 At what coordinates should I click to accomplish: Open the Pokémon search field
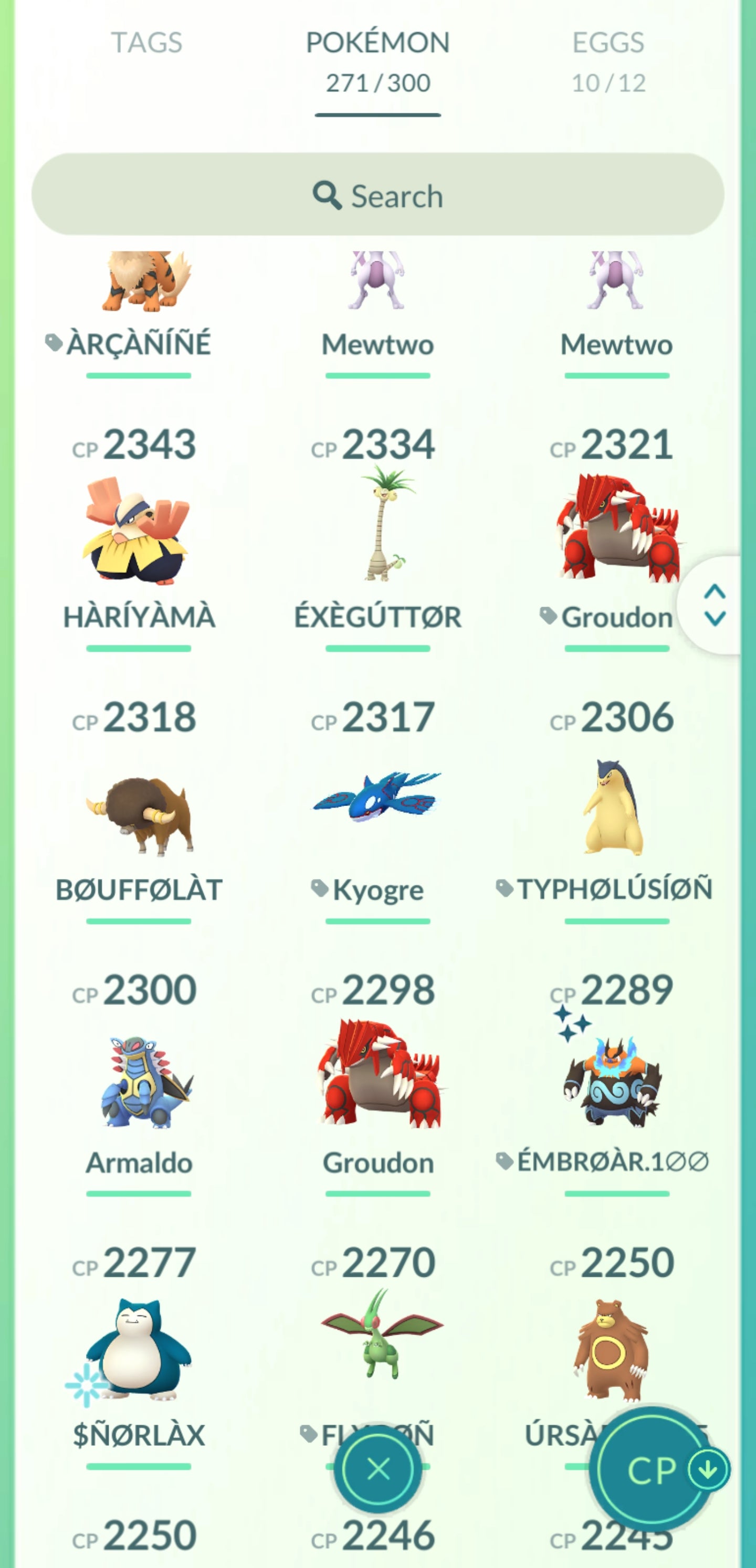click(x=377, y=195)
